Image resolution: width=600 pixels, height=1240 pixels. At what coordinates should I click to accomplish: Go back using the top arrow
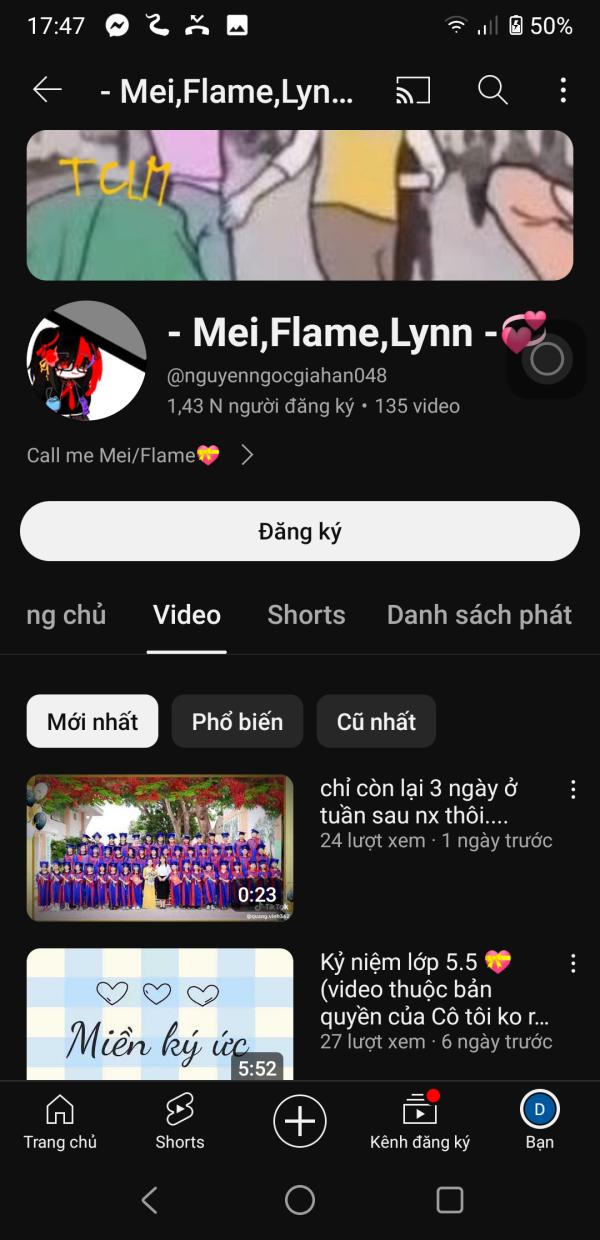47,90
